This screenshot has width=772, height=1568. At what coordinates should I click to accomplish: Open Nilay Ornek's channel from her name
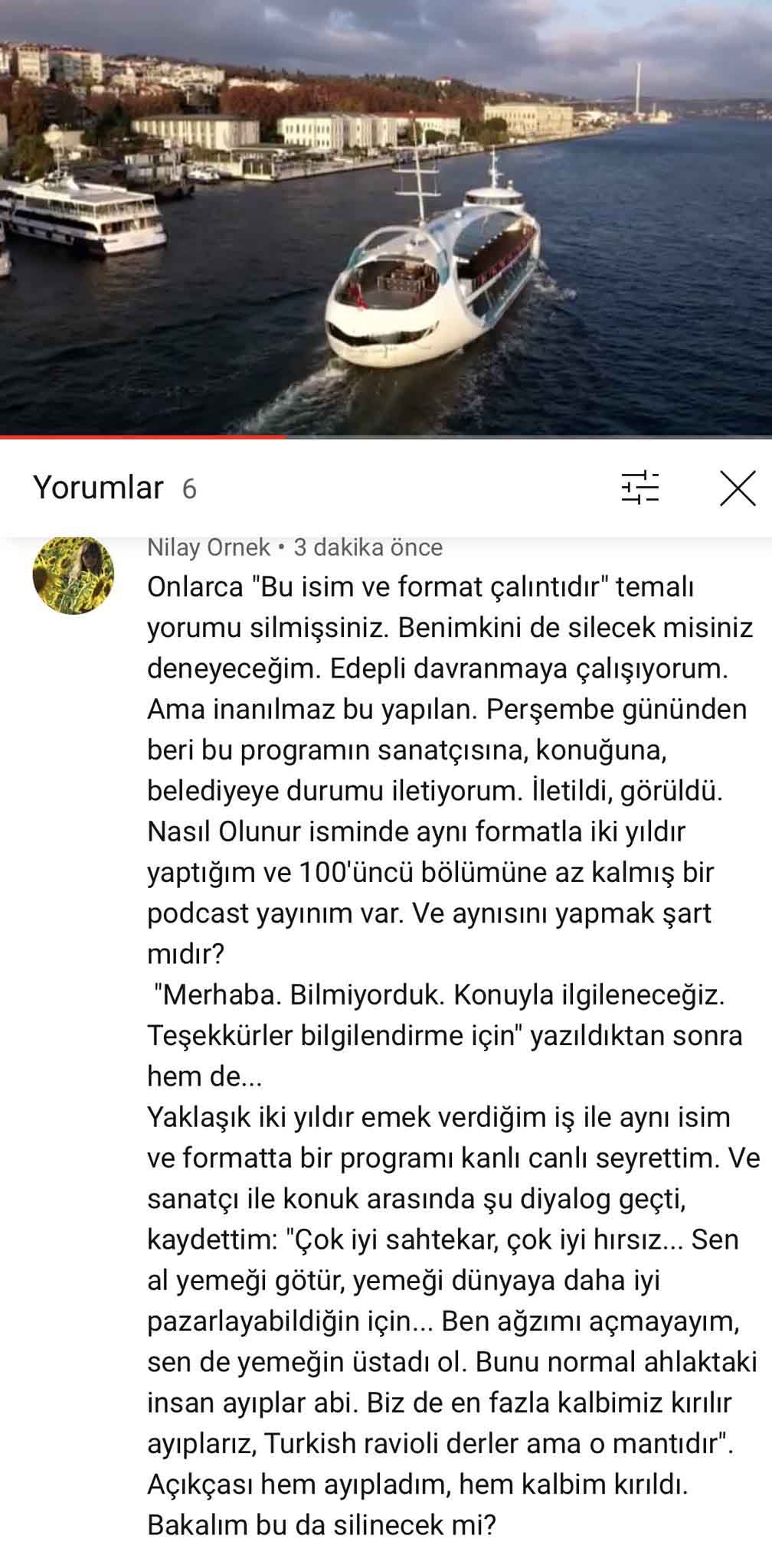[208, 547]
